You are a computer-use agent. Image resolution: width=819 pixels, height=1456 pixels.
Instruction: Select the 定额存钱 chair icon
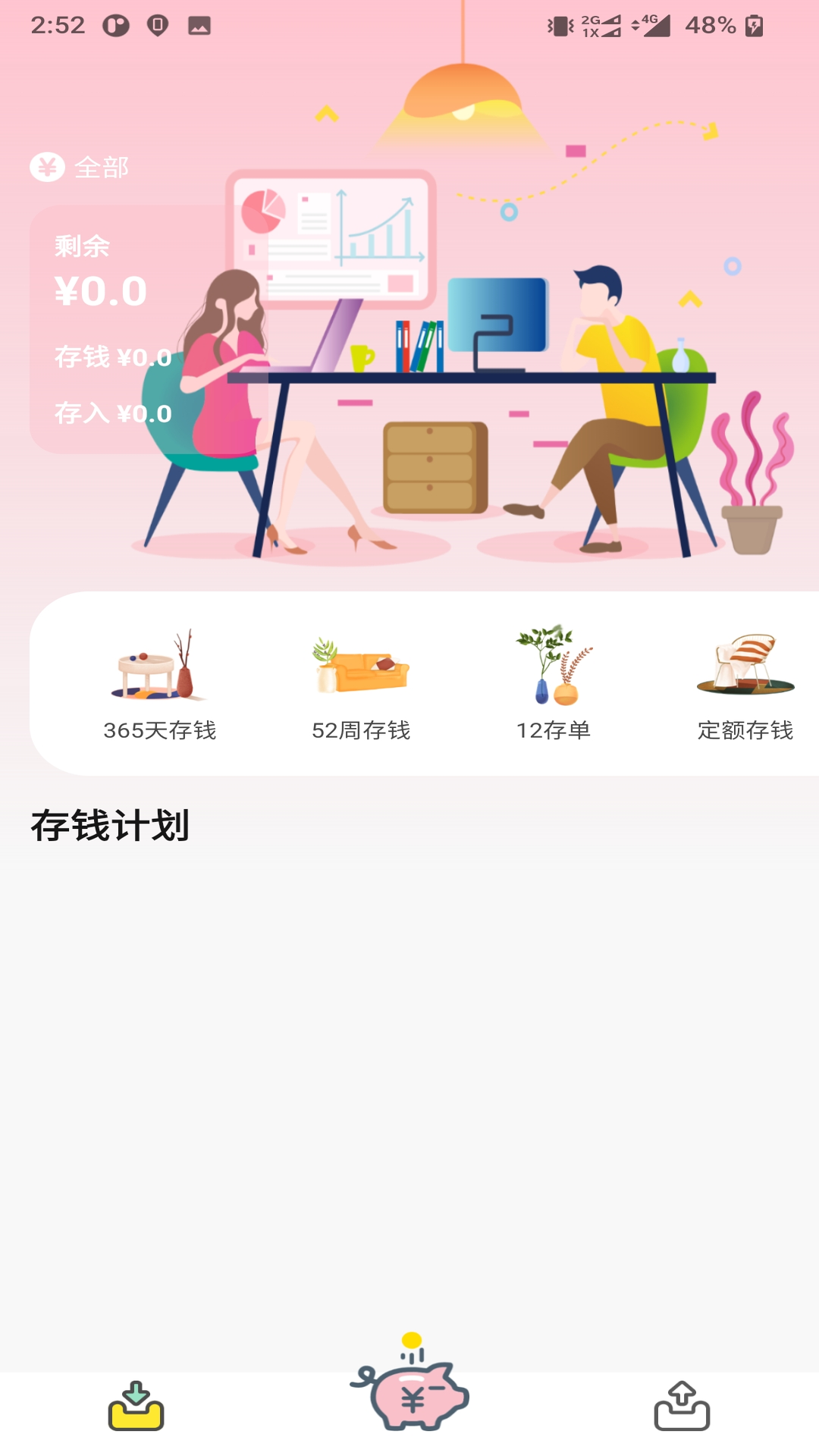tap(746, 665)
